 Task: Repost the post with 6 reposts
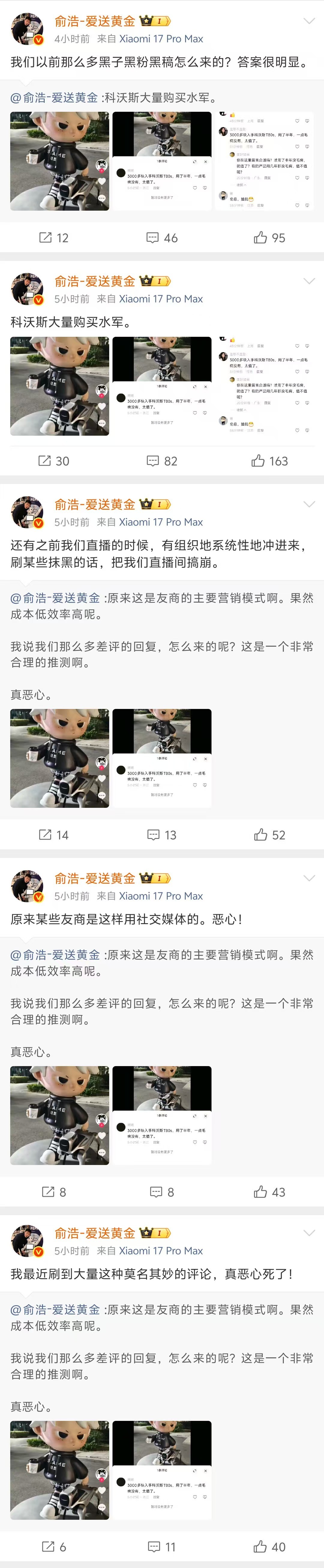pyautogui.click(x=54, y=1546)
